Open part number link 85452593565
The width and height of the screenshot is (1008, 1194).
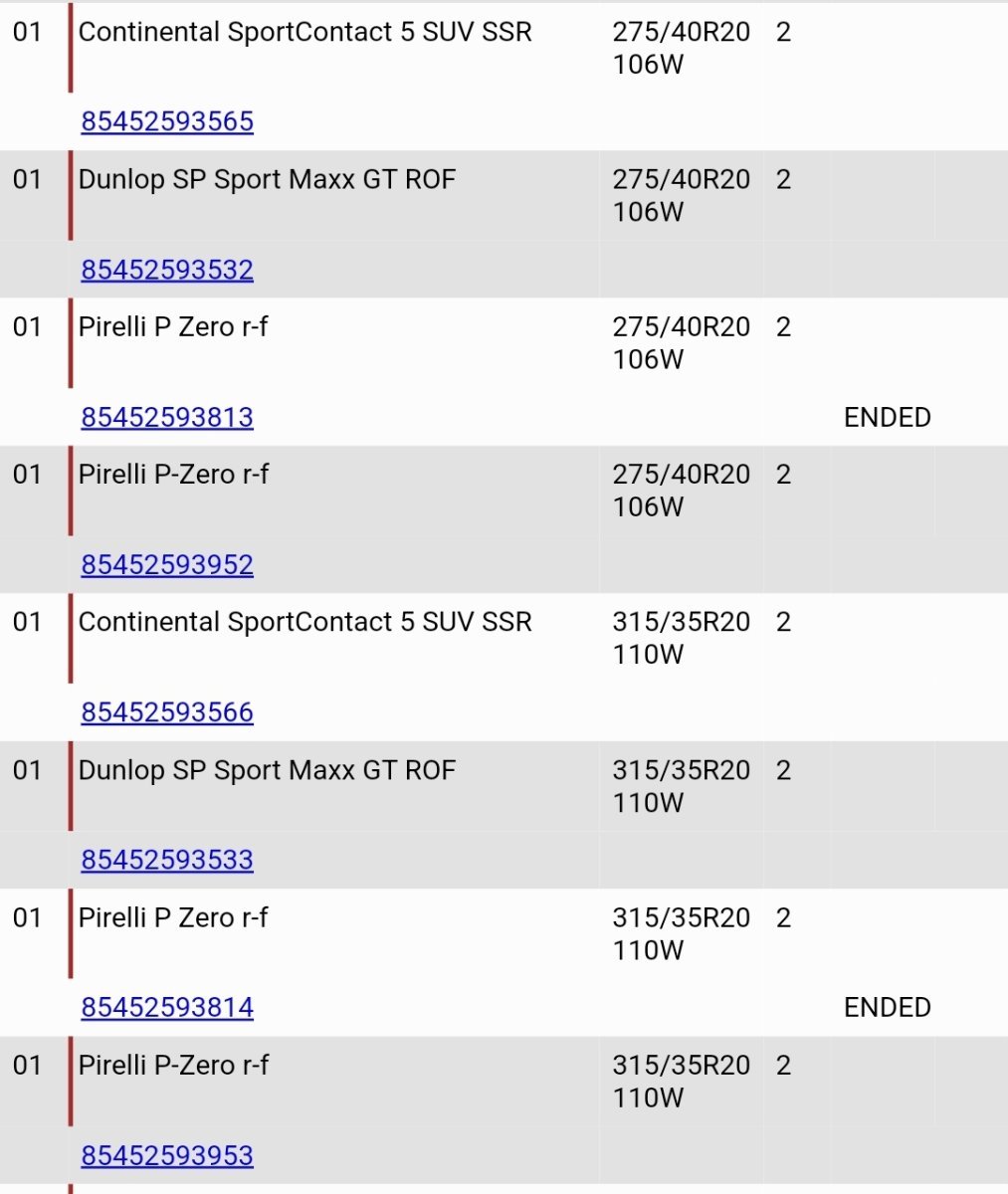[167, 121]
